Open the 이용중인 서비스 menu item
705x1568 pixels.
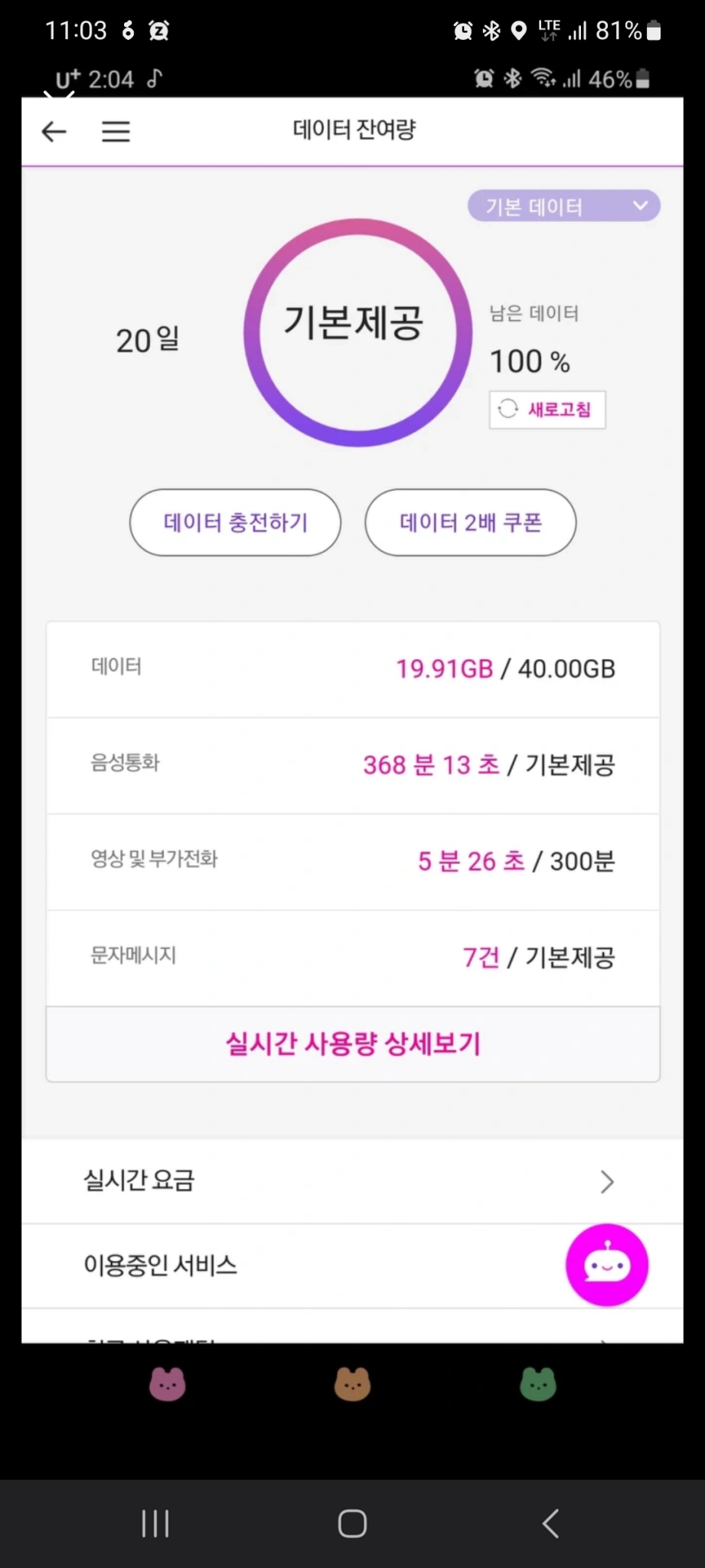[230, 1265]
